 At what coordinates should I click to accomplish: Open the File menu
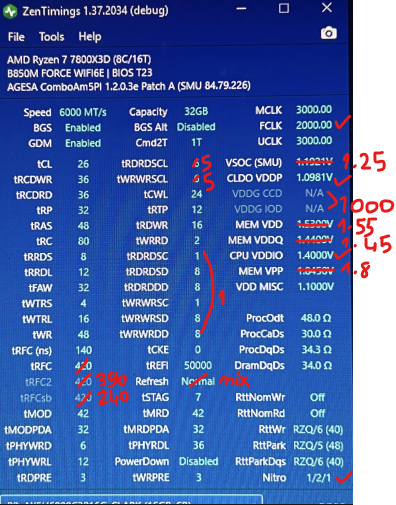pos(16,37)
